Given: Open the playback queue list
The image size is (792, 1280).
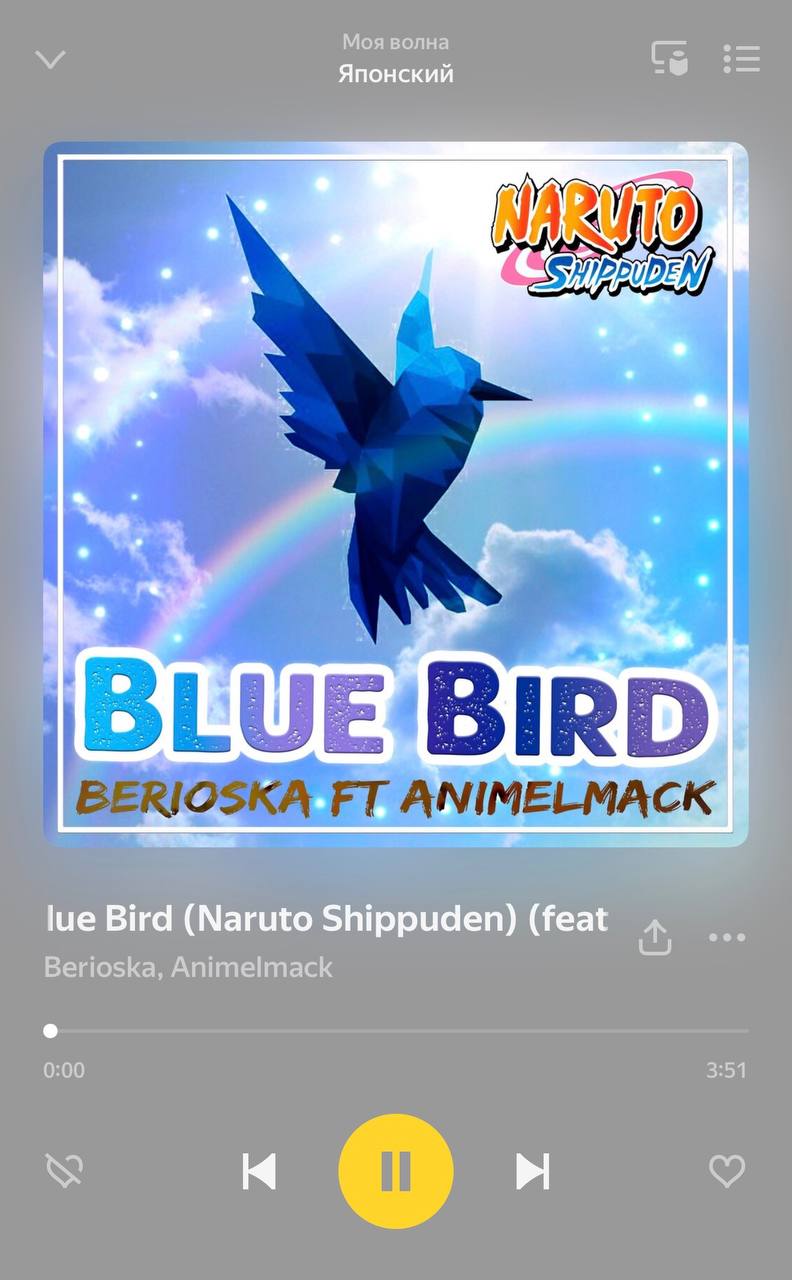Looking at the screenshot, I should 742,58.
